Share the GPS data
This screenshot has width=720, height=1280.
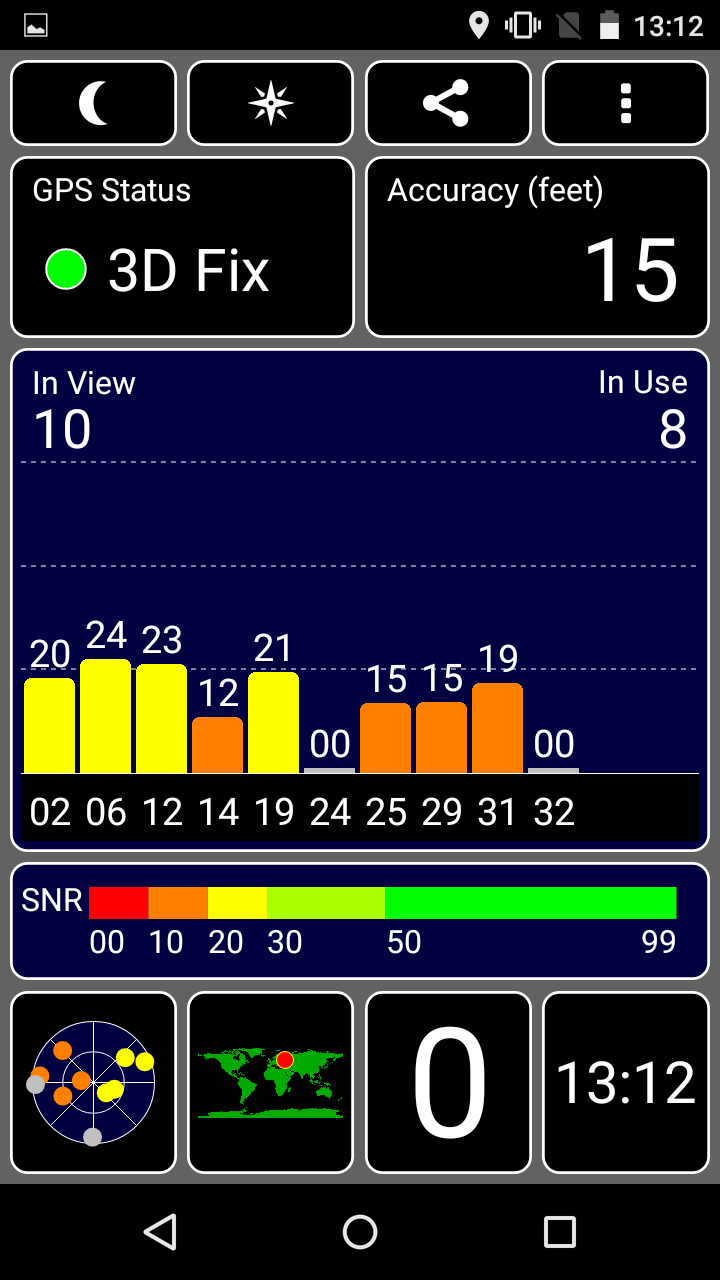448,103
